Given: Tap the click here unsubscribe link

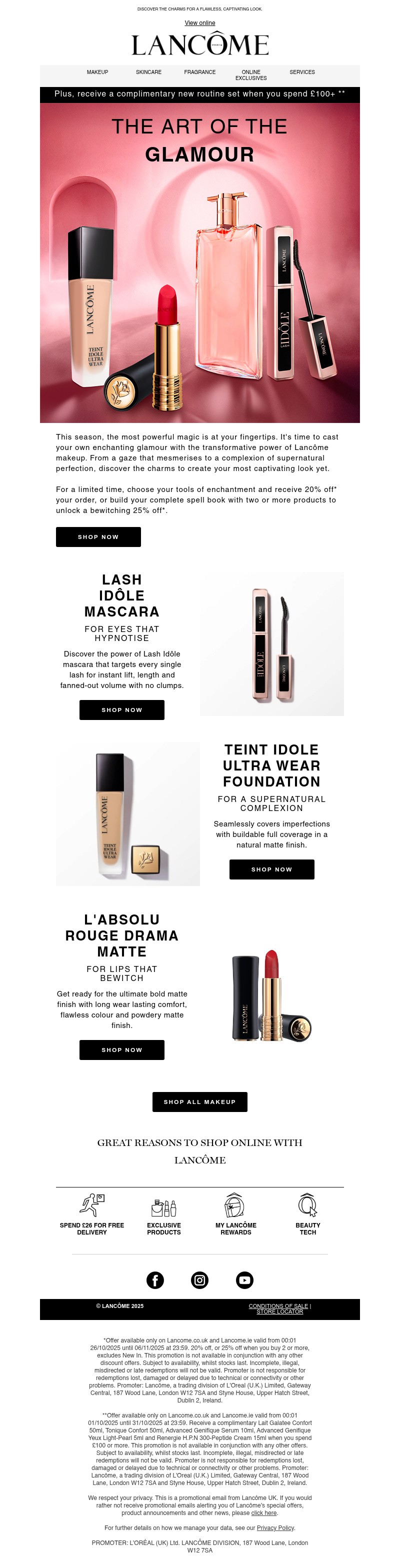Looking at the screenshot, I should [x=264, y=1512].
